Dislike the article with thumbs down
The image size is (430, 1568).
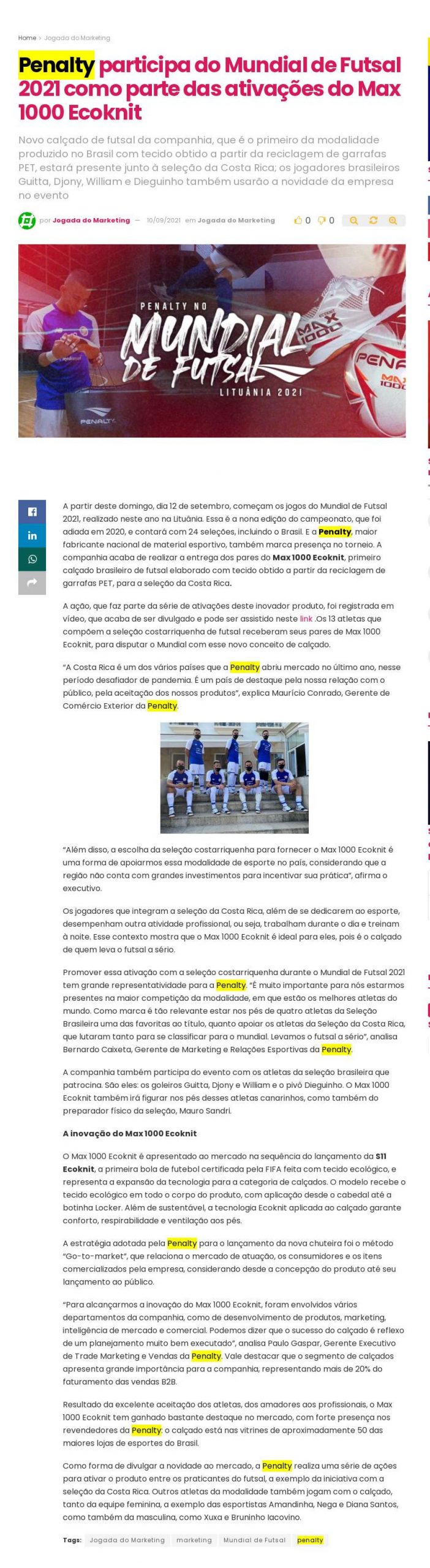[x=326, y=221]
